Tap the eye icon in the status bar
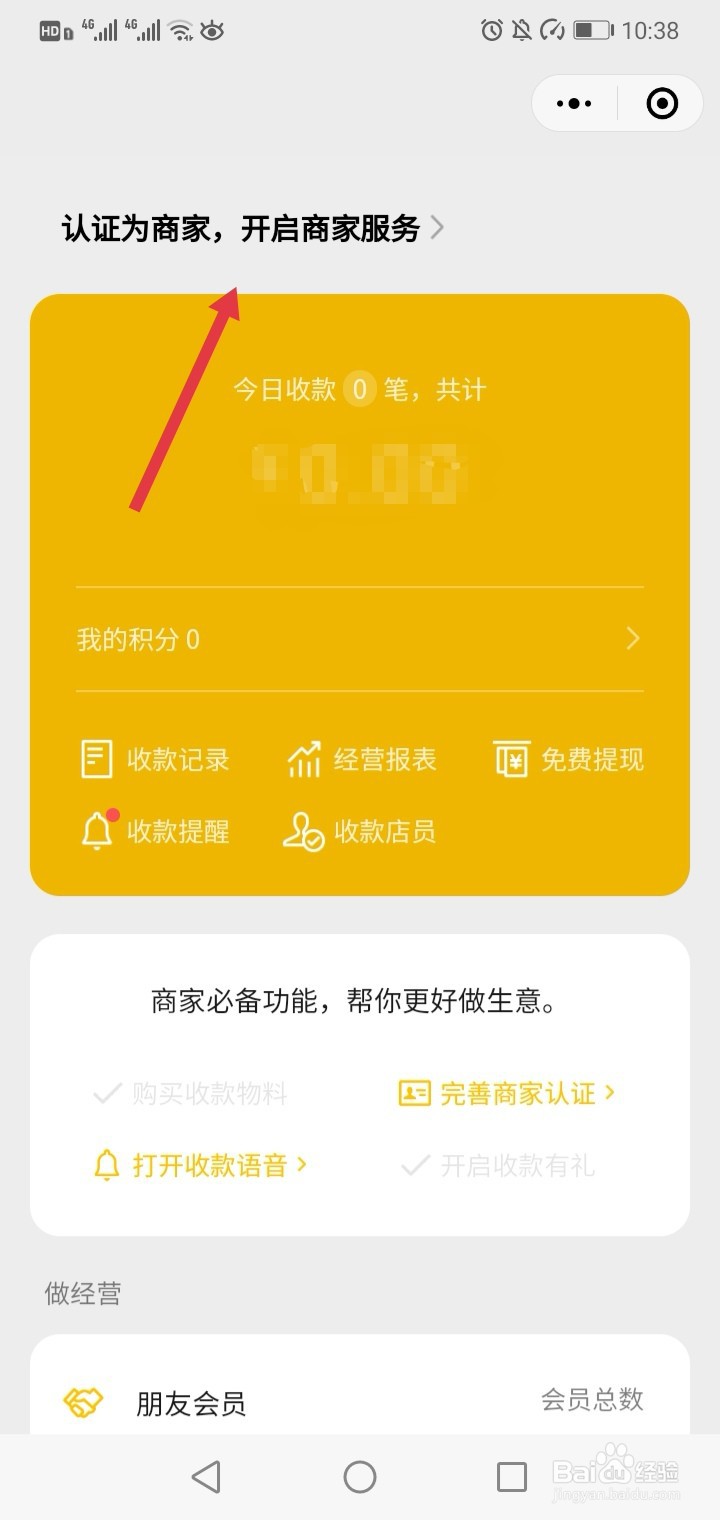The image size is (720, 1520). click(x=211, y=30)
